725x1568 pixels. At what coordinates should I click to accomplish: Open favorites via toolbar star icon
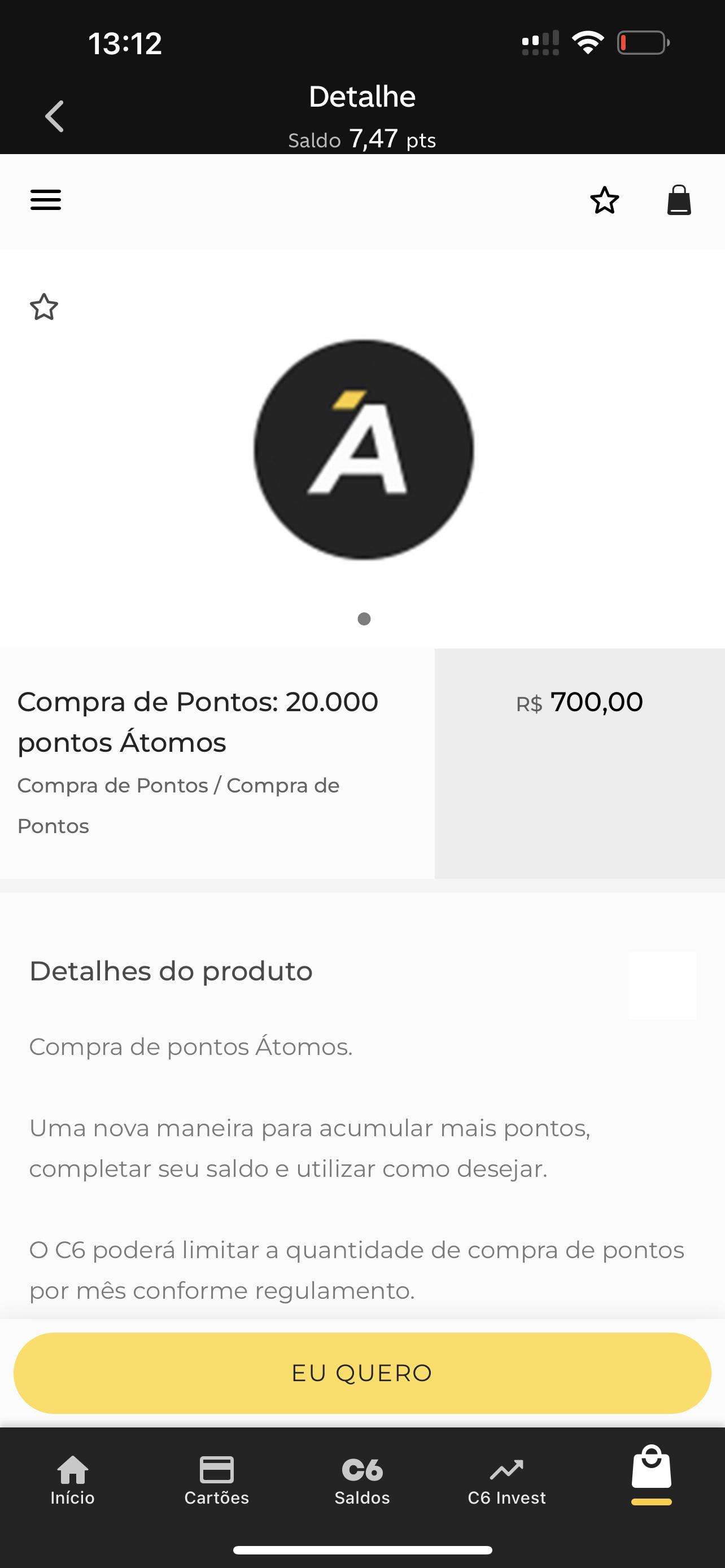605,200
